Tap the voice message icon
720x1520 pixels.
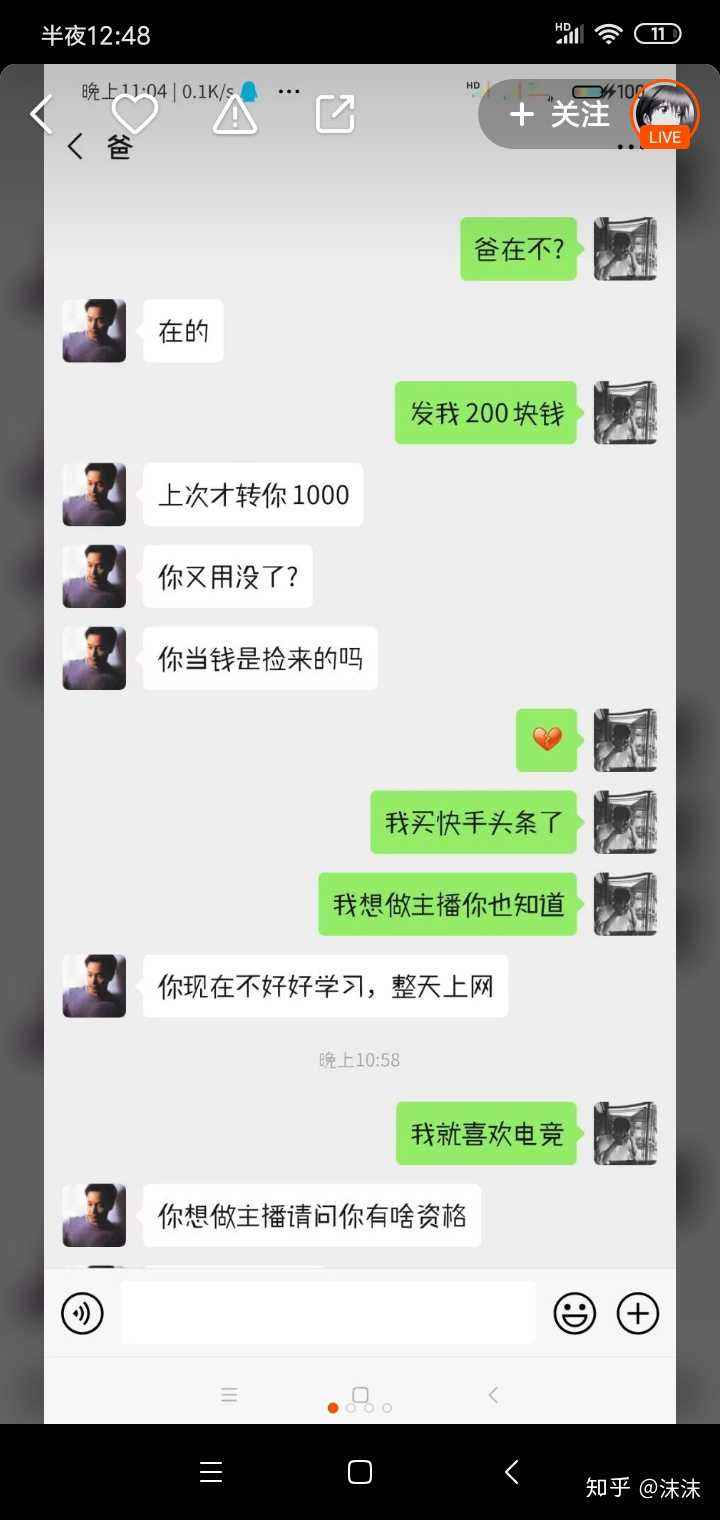[x=82, y=1313]
